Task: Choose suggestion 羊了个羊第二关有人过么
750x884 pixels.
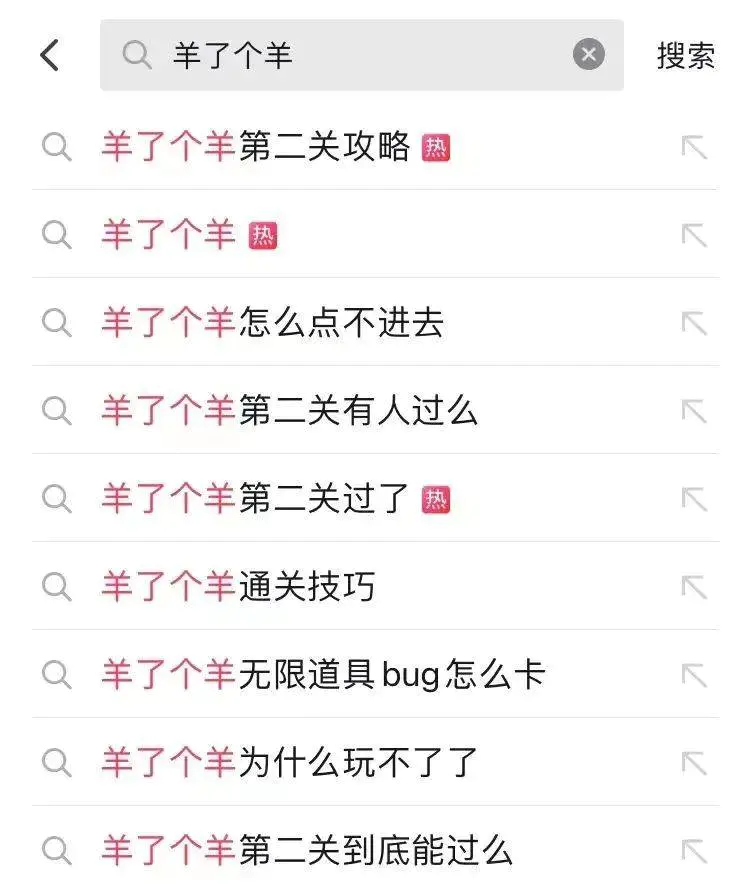Action: (x=289, y=411)
